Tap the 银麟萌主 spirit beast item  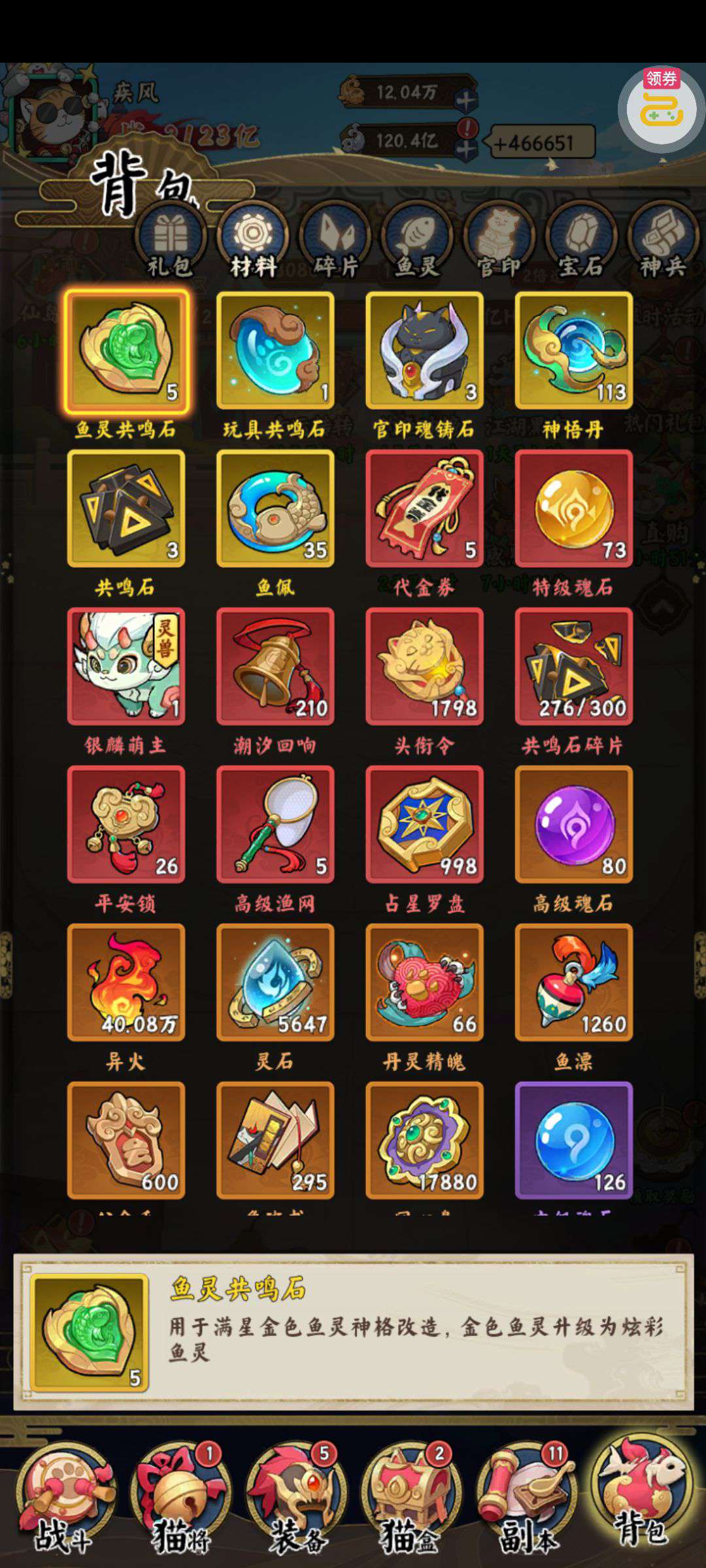(126, 666)
